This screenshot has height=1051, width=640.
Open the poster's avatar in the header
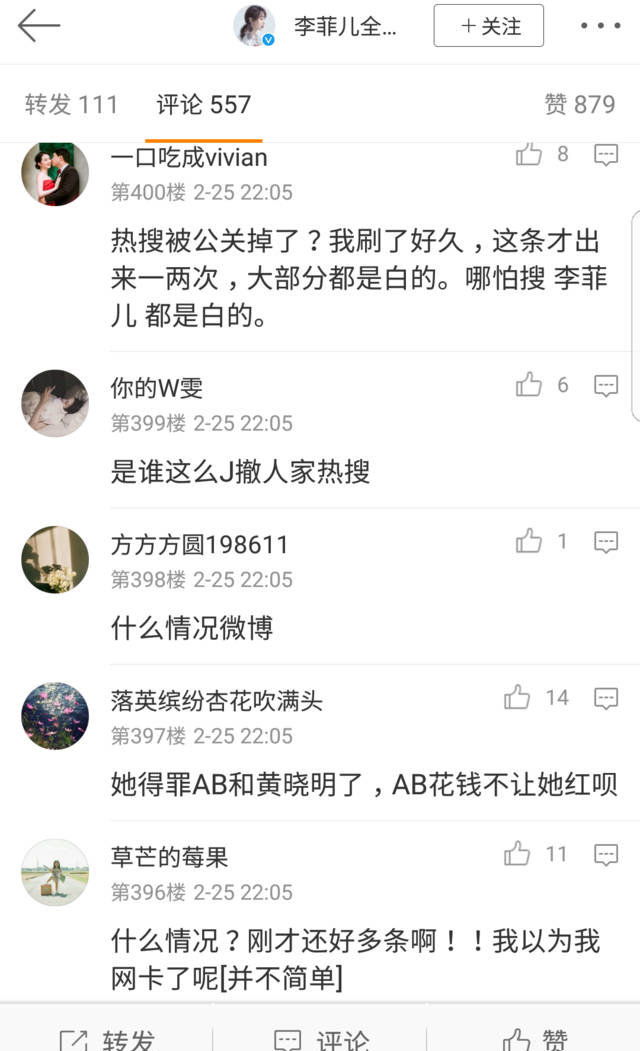tap(254, 26)
